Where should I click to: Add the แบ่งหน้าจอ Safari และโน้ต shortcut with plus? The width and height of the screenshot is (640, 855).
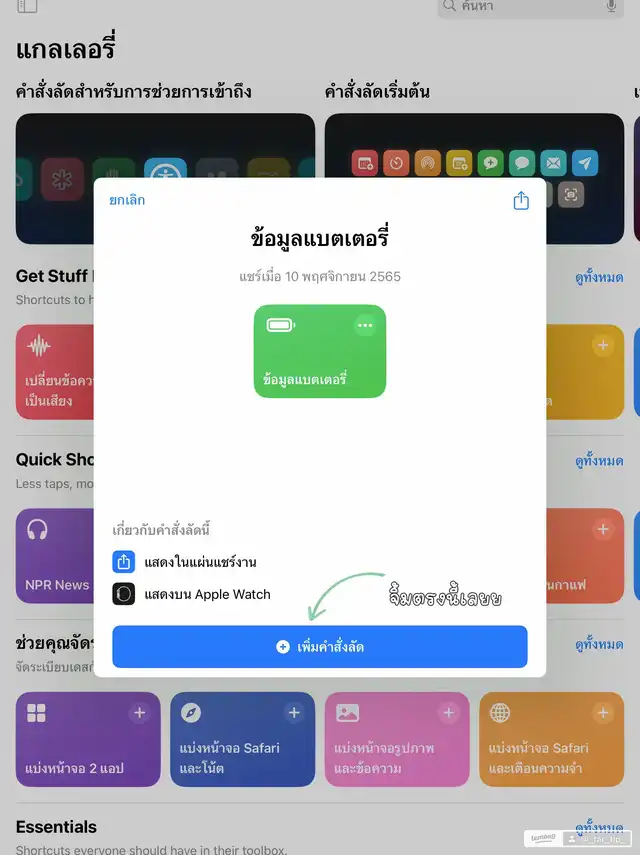pos(294,713)
